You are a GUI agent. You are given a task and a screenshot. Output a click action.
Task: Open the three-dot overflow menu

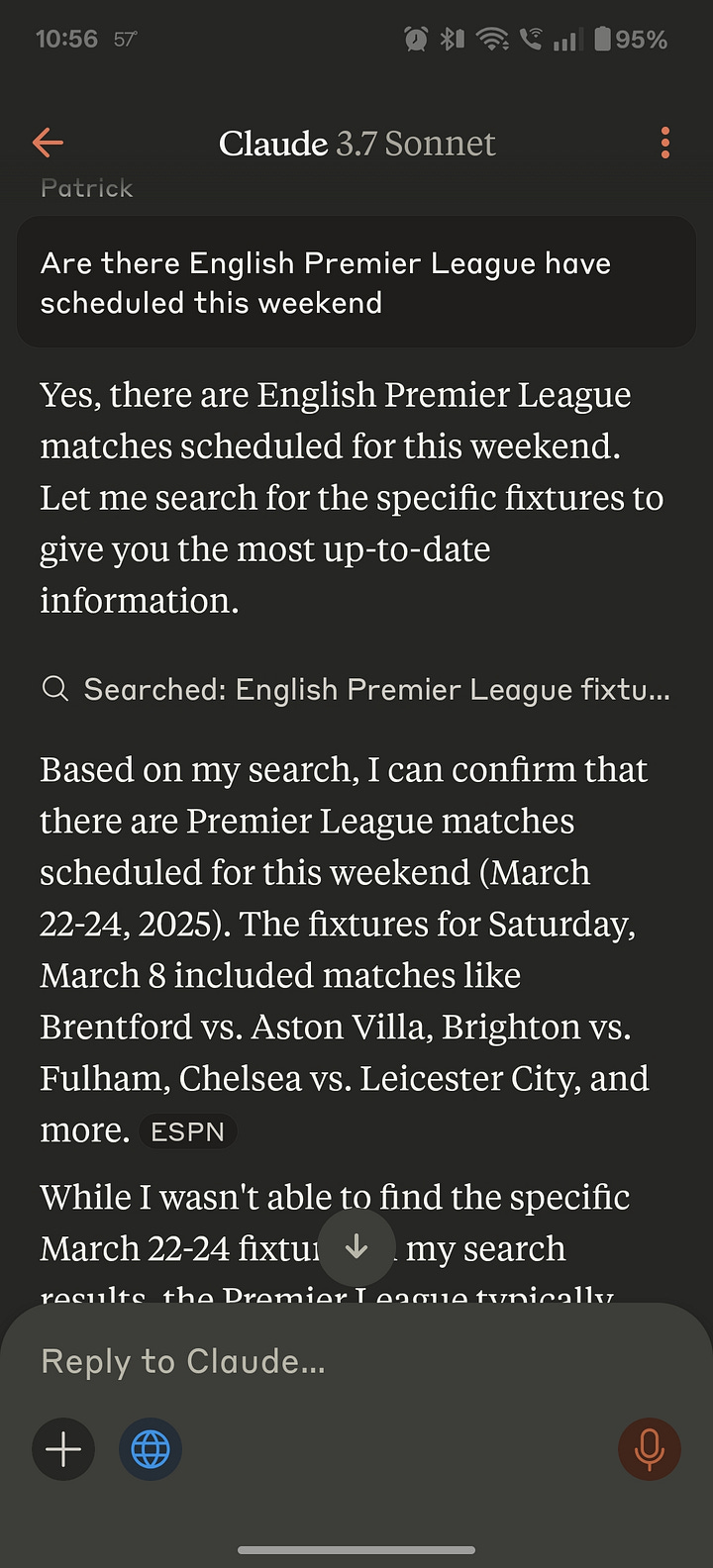pyautogui.click(x=665, y=143)
